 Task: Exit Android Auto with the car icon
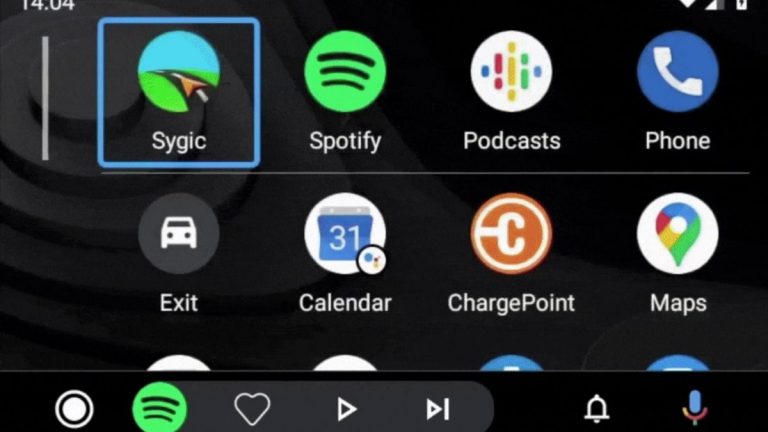[x=179, y=234]
